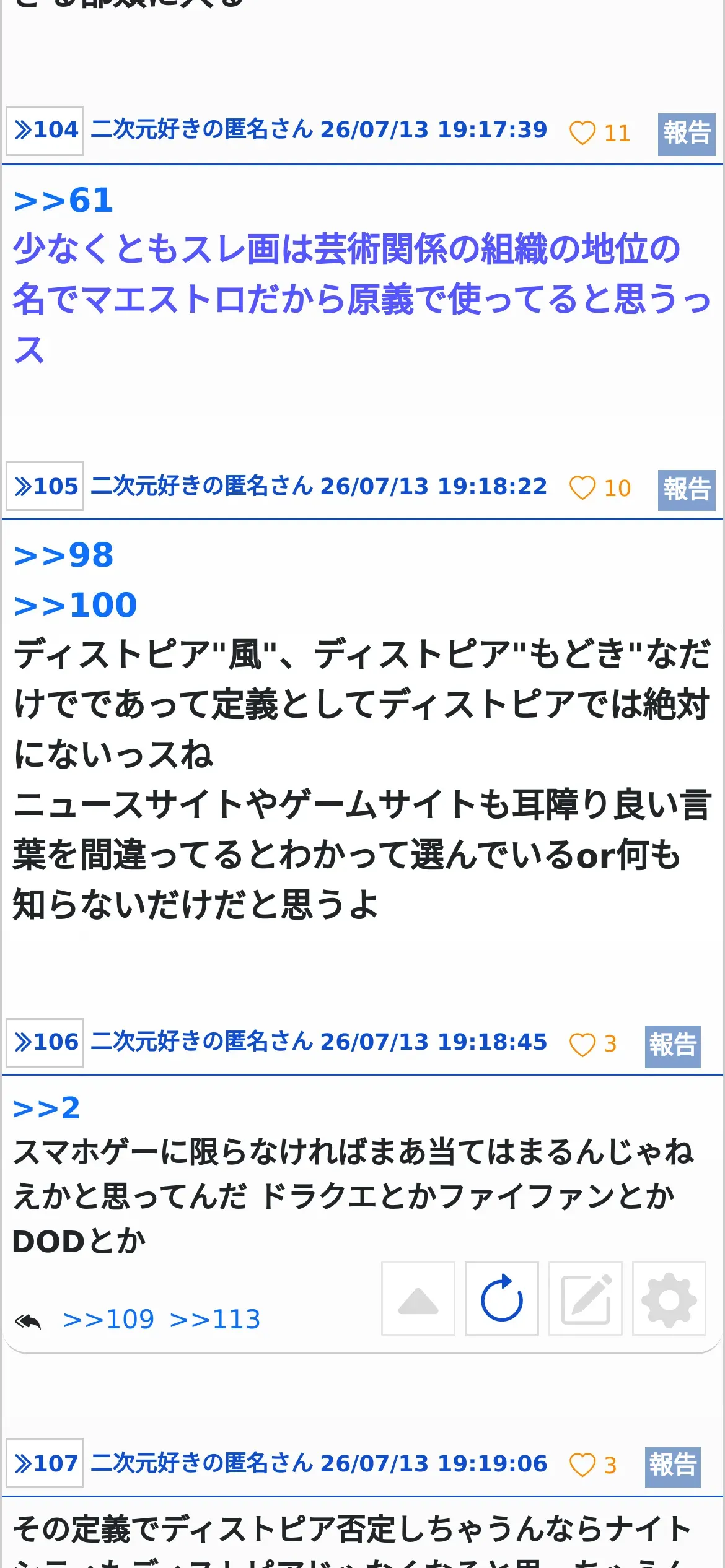Screen dimensions: 725x1568
Task: Open the >>61 reply anchor link
Action: coord(64,201)
